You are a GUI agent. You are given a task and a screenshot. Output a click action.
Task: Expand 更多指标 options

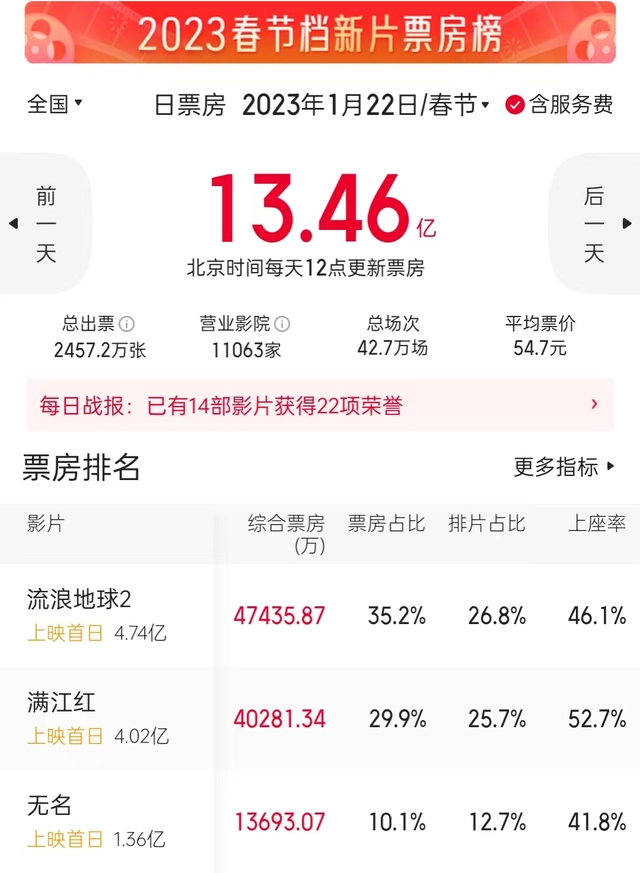[565, 467]
